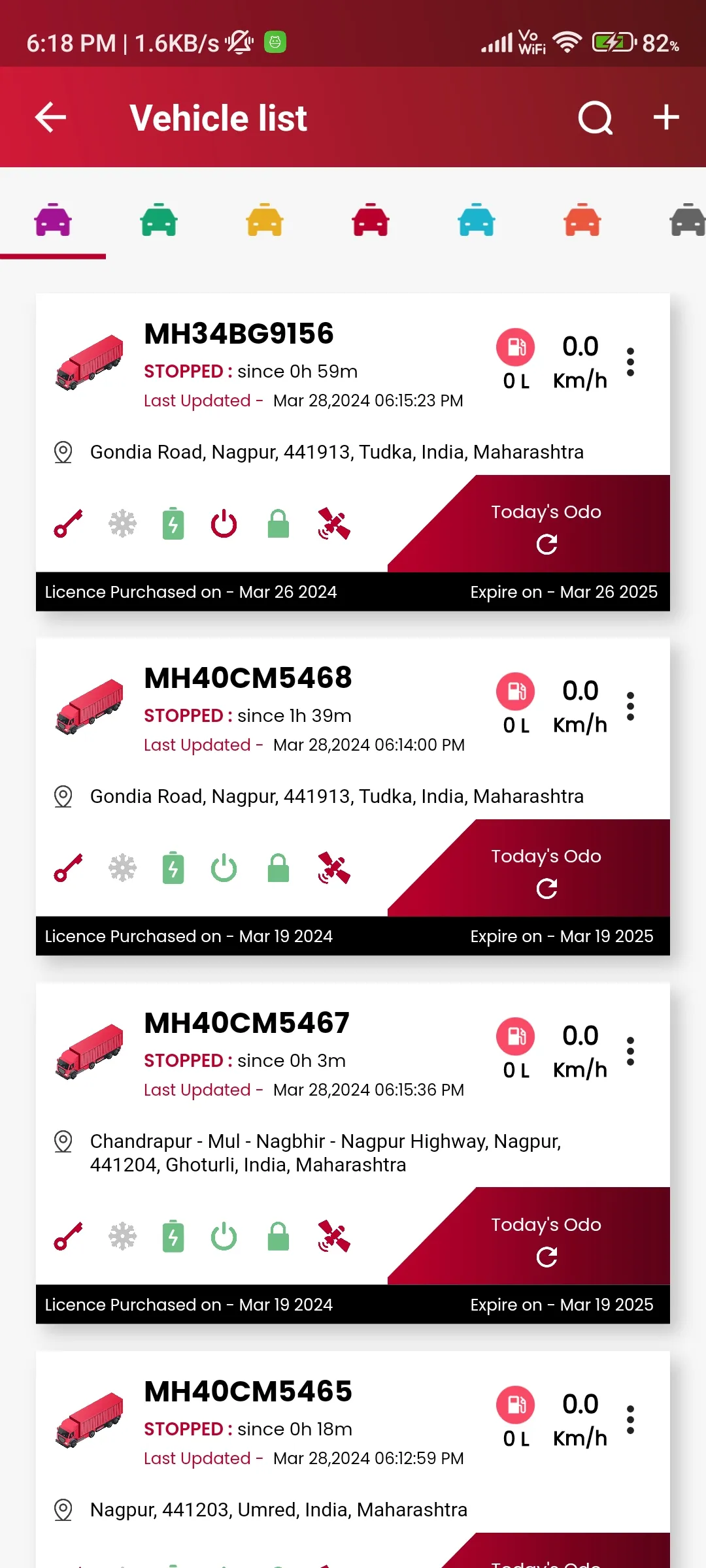Open vehicle card MH34BG9156

239,335
